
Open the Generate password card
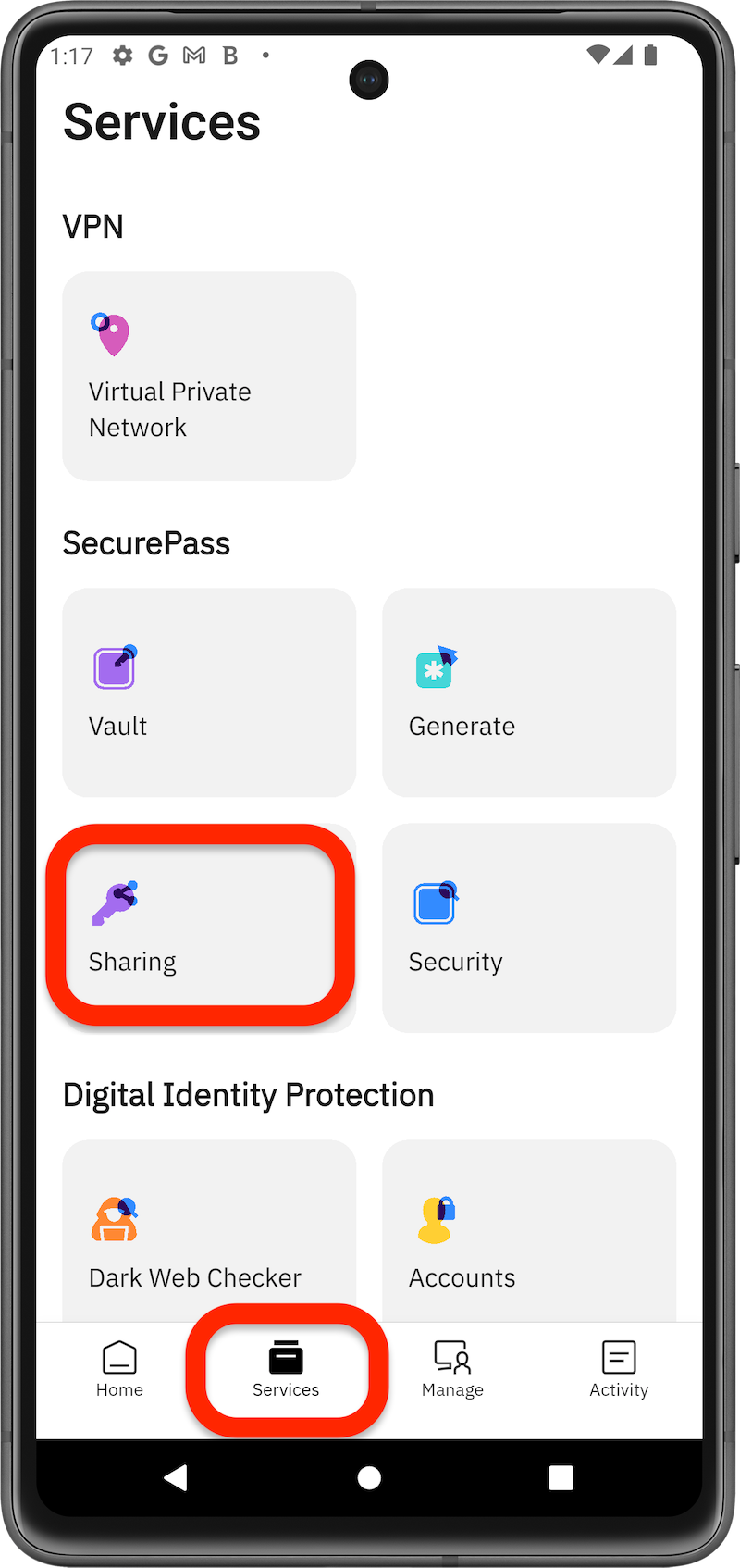click(529, 692)
